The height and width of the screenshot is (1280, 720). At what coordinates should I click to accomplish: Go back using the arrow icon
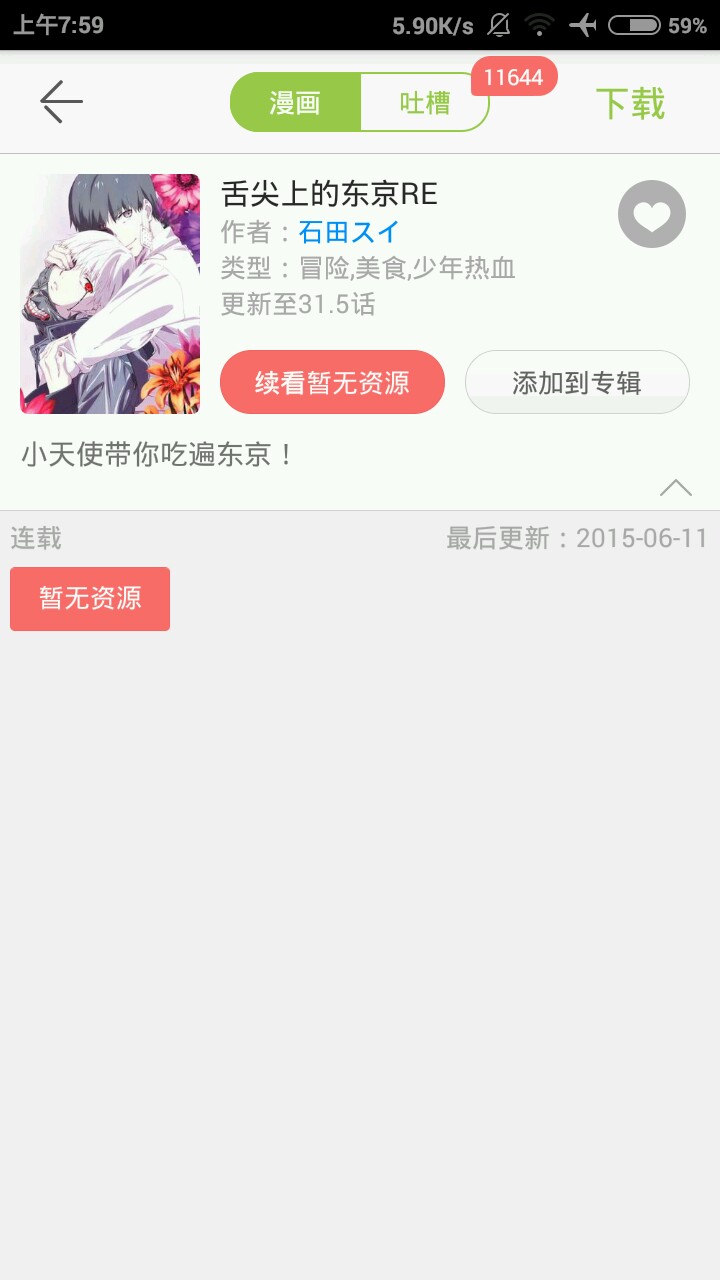(61, 102)
